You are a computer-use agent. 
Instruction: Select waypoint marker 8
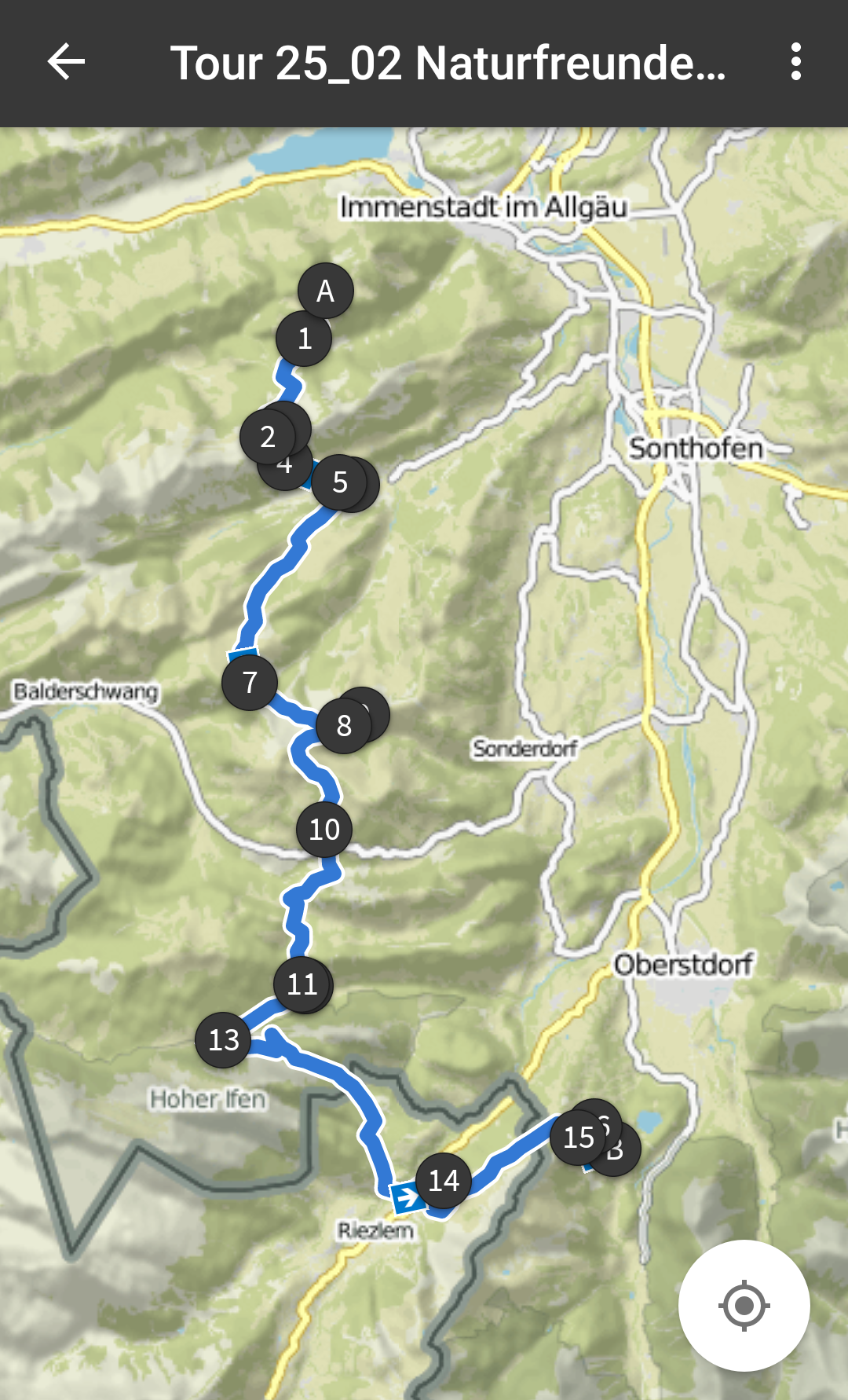(x=344, y=726)
